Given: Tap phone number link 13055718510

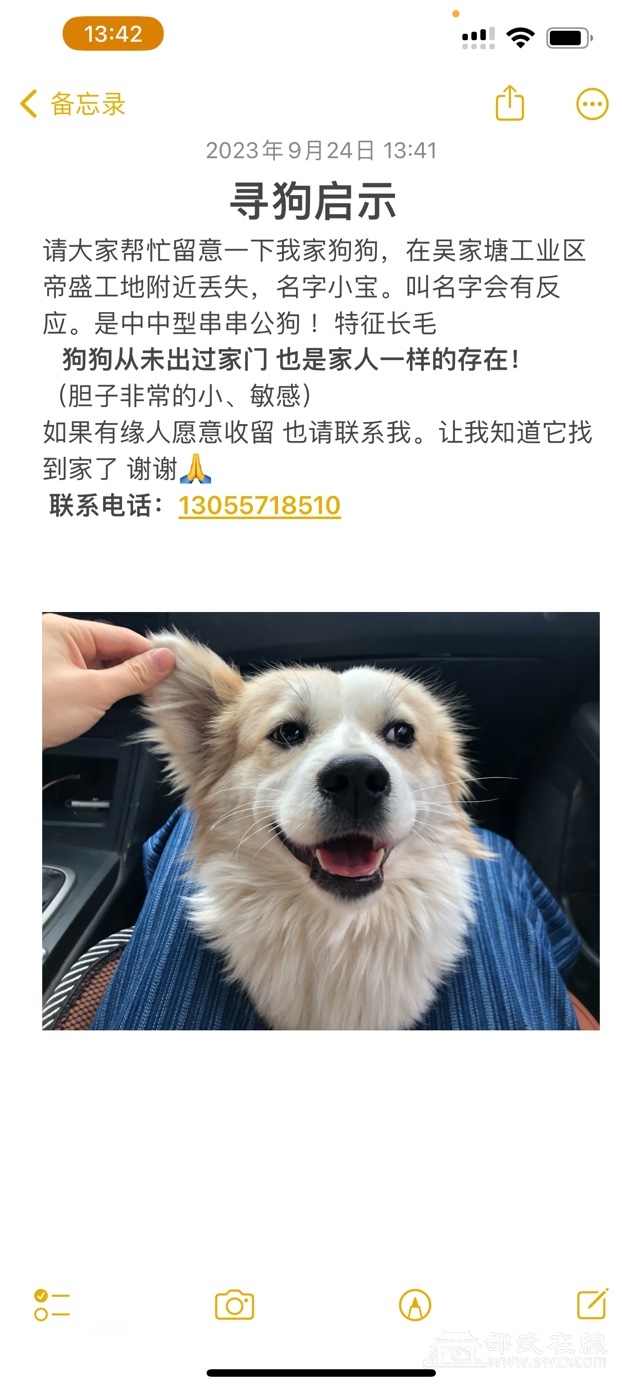Looking at the screenshot, I should pos(259,506).
